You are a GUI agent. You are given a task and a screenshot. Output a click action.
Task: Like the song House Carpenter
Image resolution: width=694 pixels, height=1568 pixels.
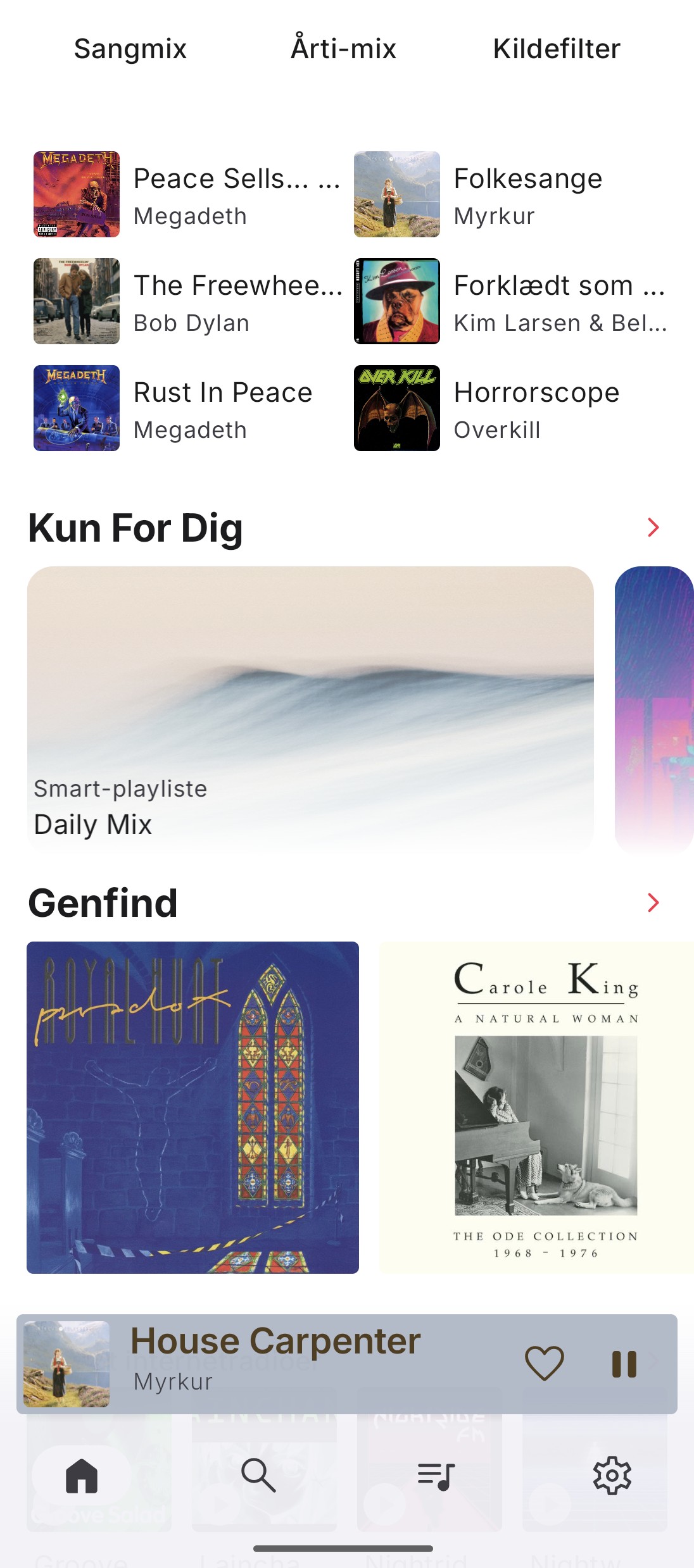coord(544,1363)
